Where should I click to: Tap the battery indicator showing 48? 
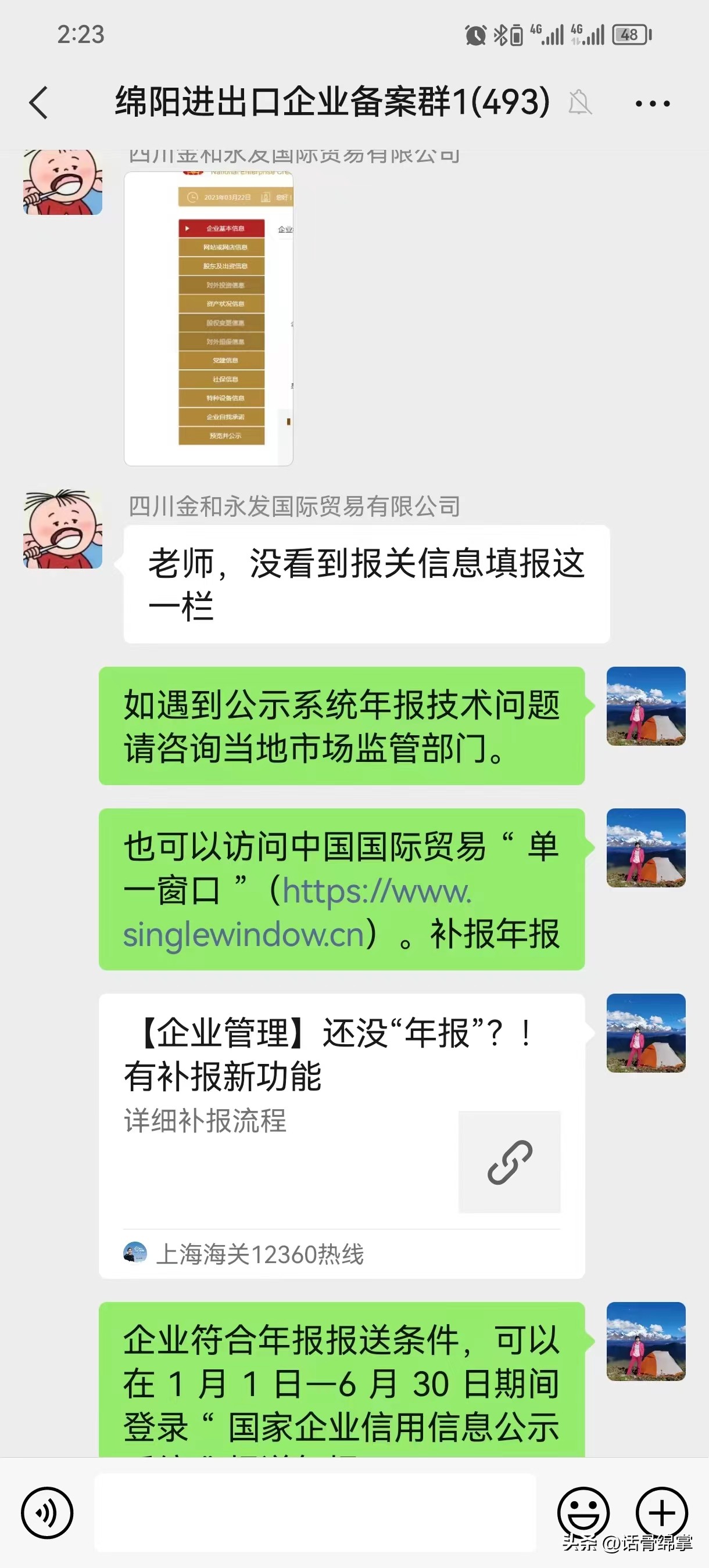coord(632,37)
